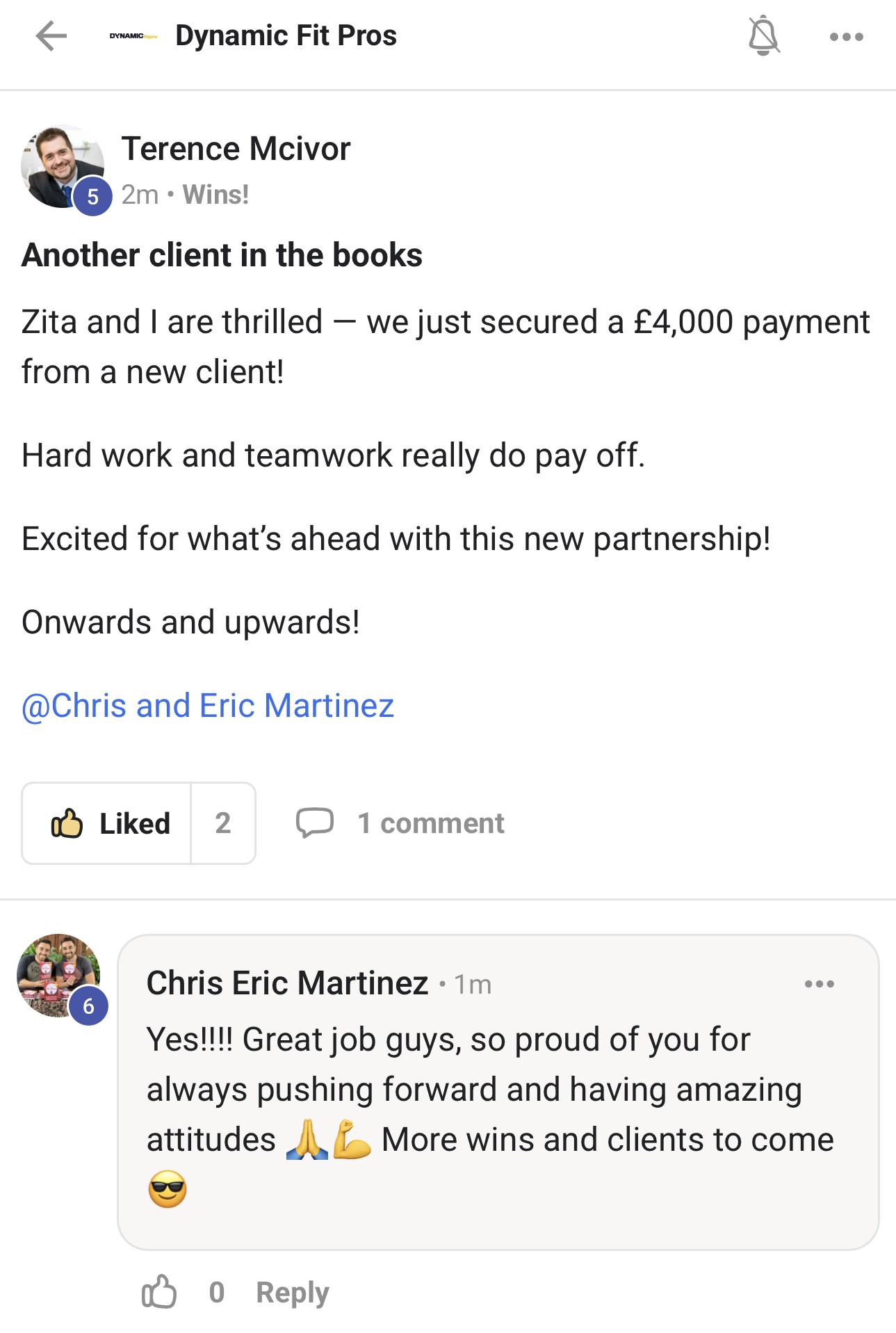Open the 1 comment thread

point(401,823)
